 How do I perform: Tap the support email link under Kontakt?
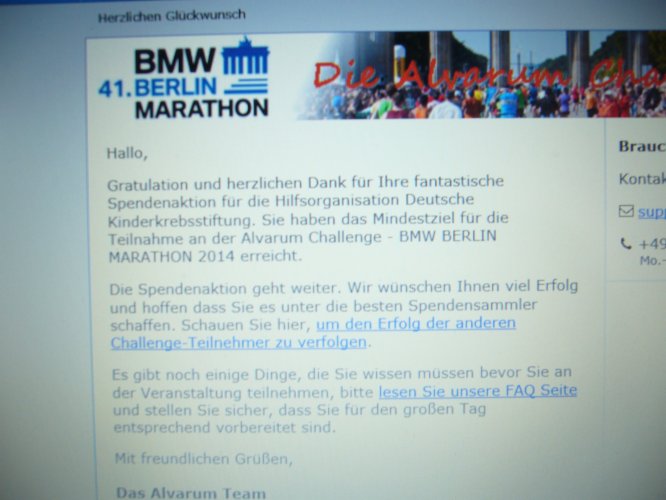651,212
